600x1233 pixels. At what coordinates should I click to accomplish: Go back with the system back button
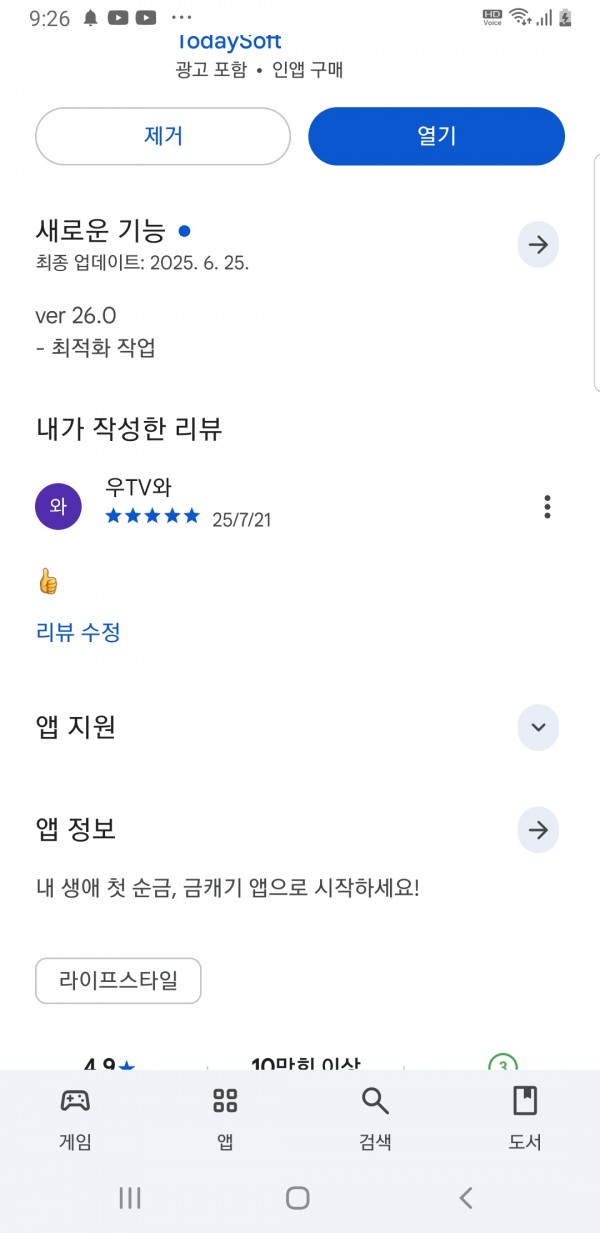pos(465,1197)
